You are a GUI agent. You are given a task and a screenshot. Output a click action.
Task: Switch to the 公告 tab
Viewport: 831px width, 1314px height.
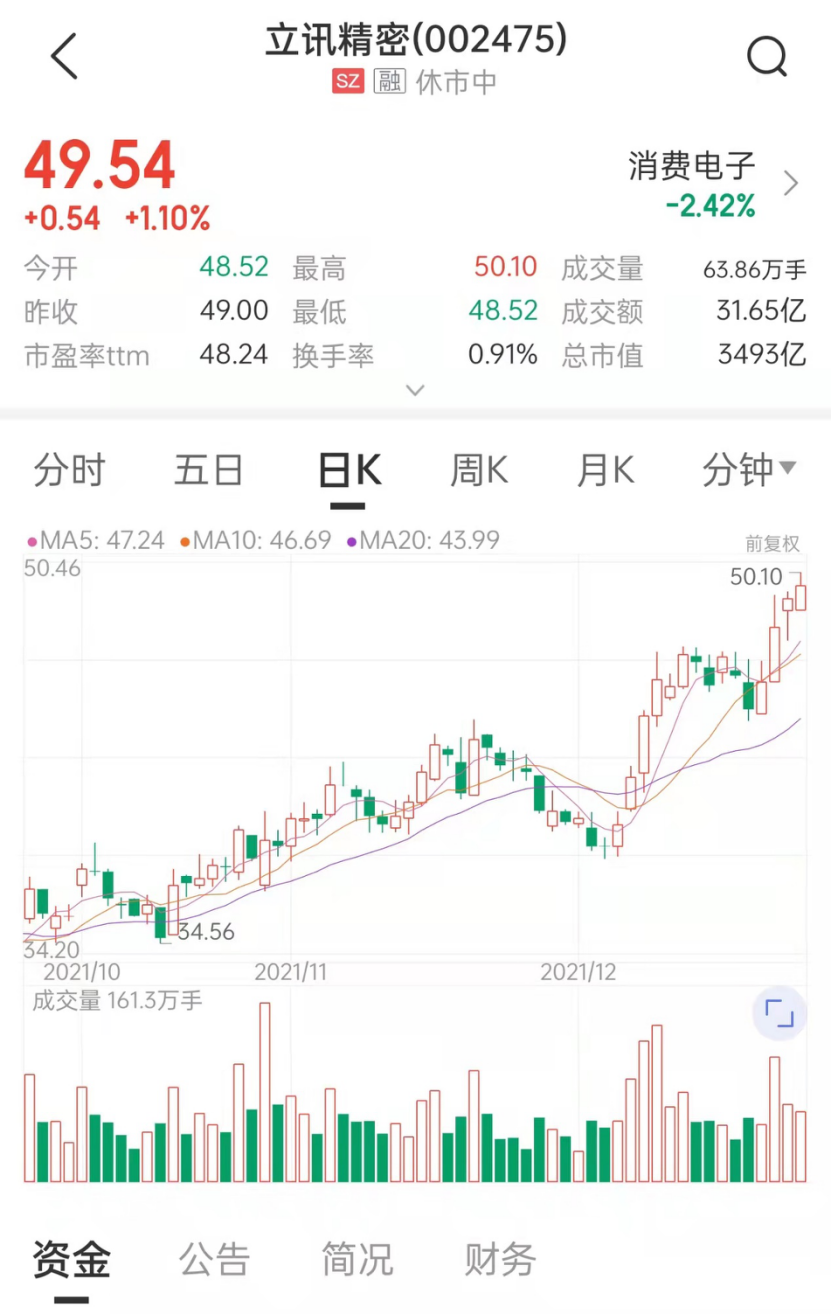tap(214, 1260)
